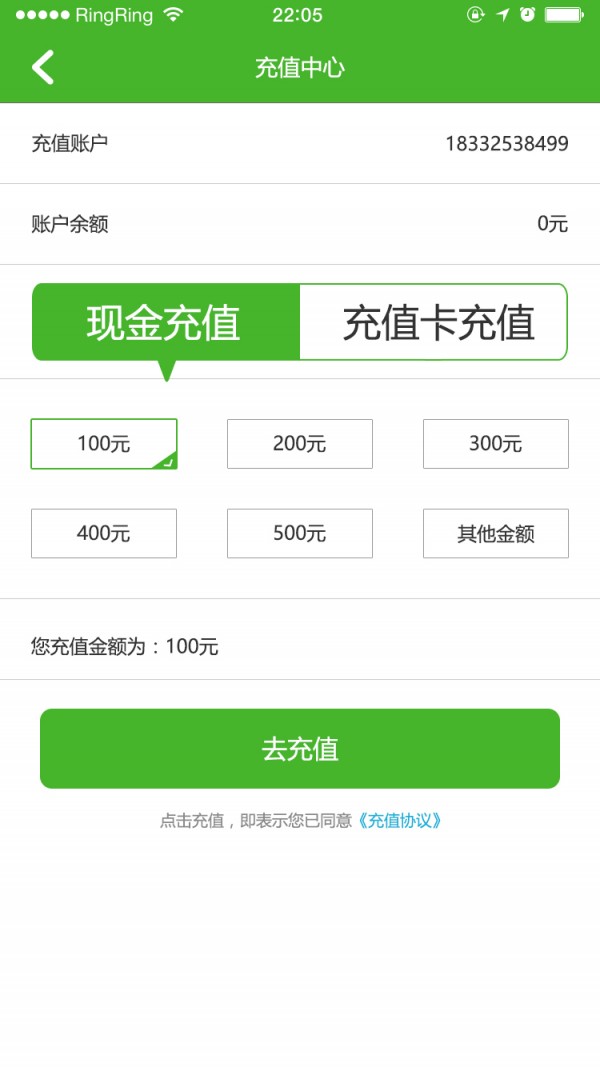Choose the 500元 amount option
Screen dimensions: 600x1067
(299, 533)
